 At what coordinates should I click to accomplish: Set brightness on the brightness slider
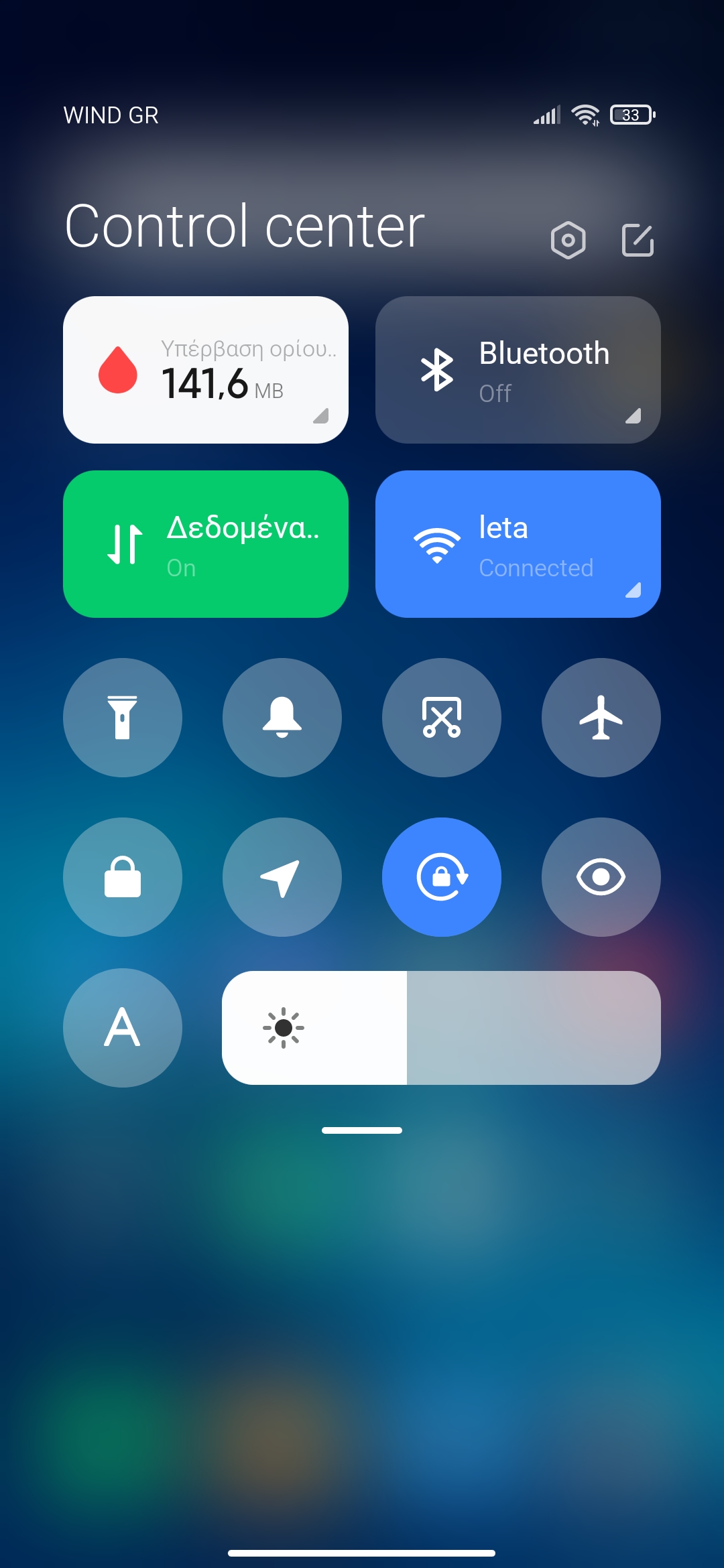[441, 1028]
